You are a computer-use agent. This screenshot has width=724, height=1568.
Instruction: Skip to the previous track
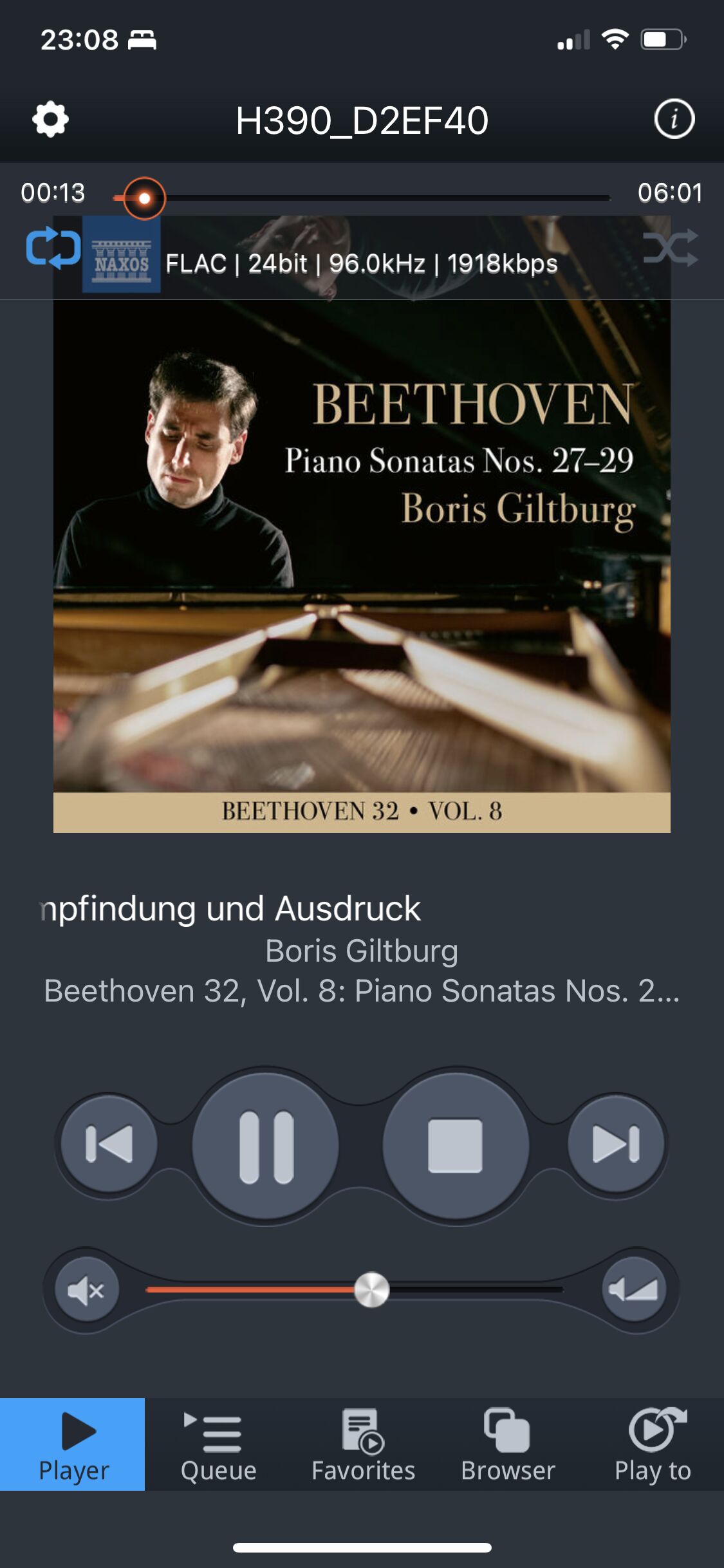(x=109, y=1144)
